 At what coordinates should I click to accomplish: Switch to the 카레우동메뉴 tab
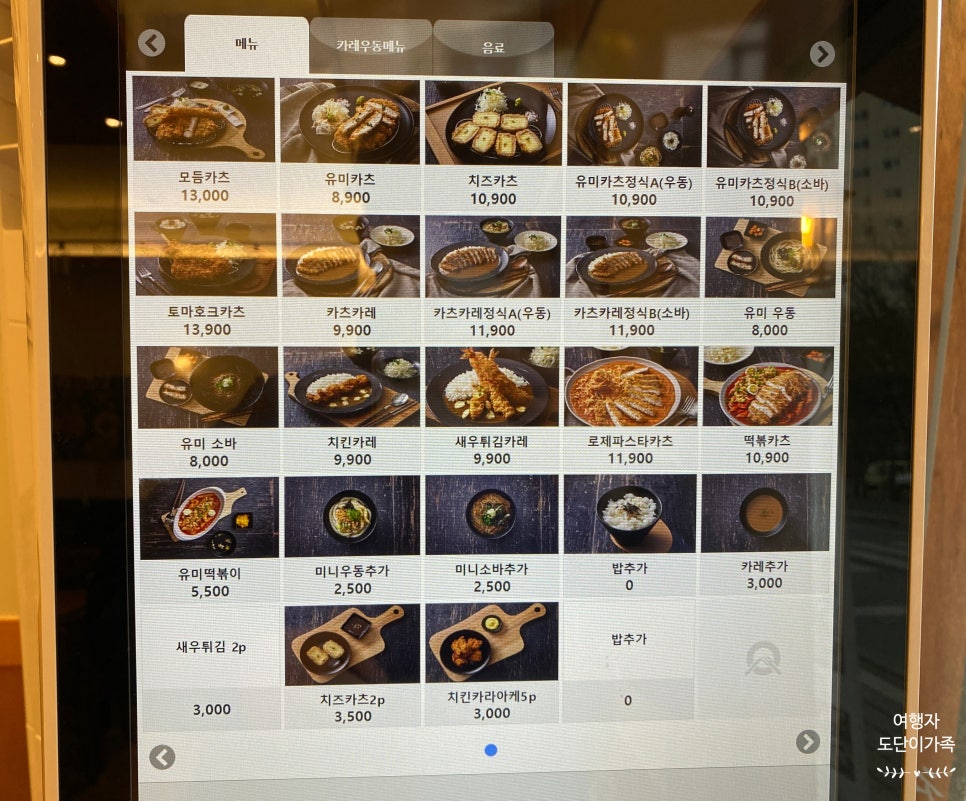[370, 46]
